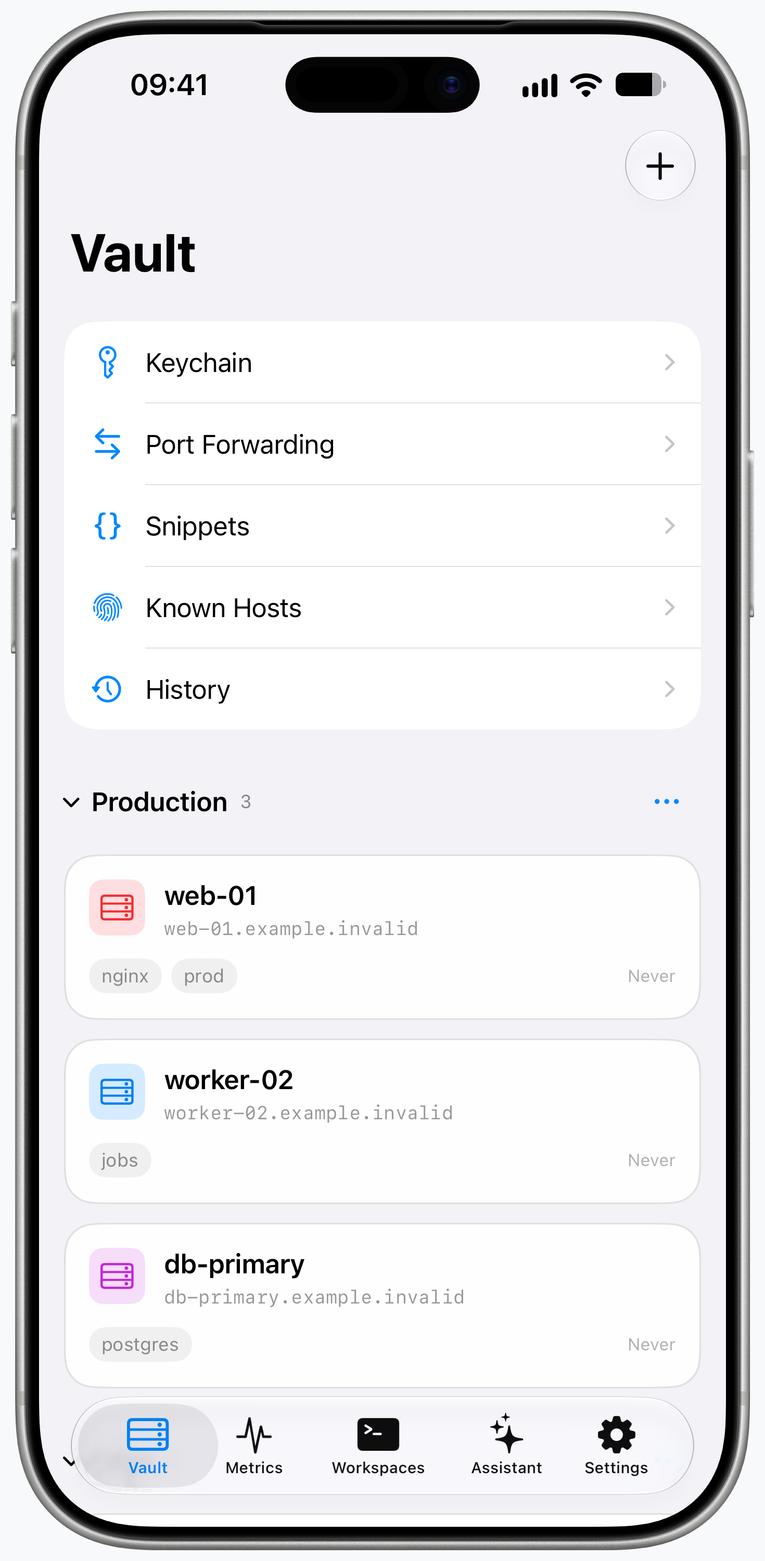The height and width of the screenshot is (1561, 765).
Task: Open the worker-02 host card
Action: pos(382,1121)
